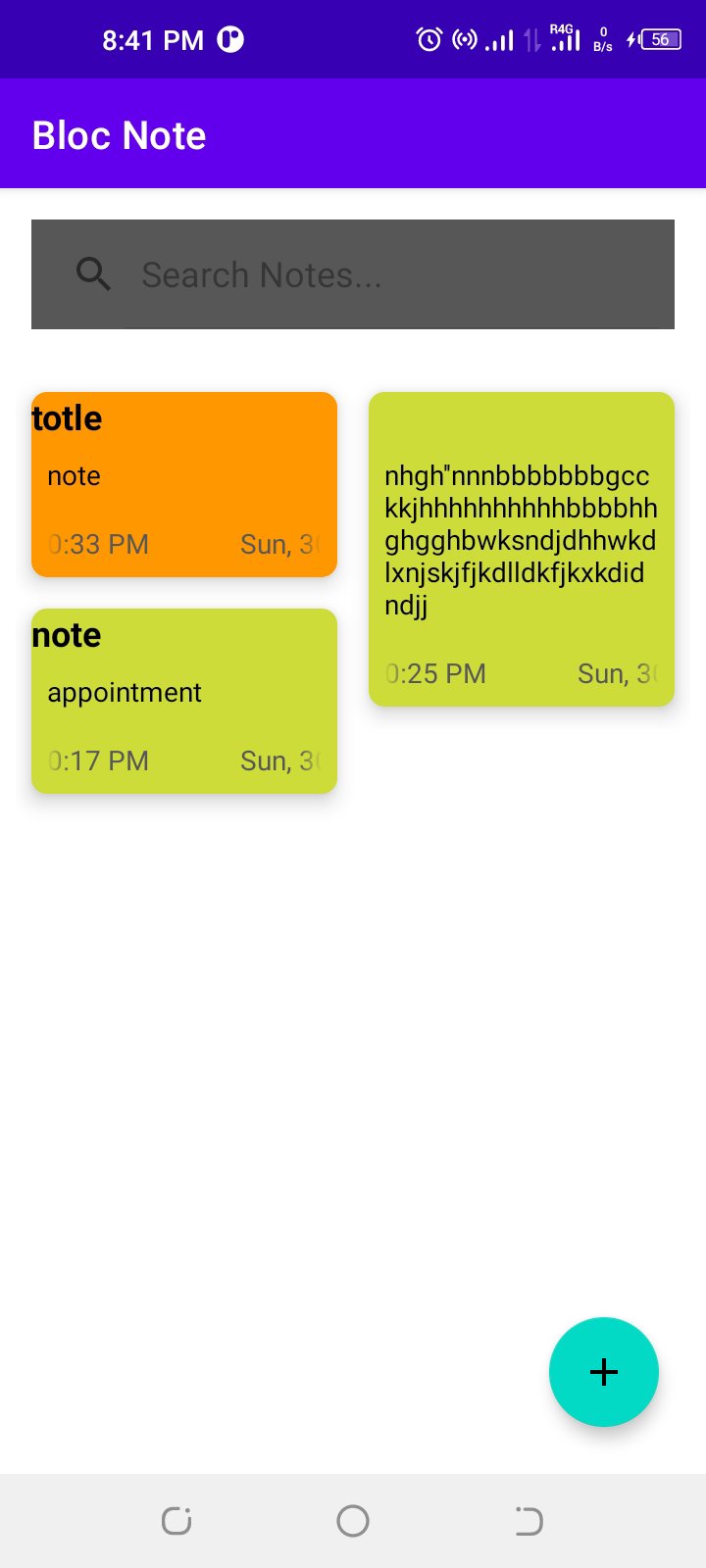
Task: Tap the appointment text in the note card
Action: pos(124,692)
